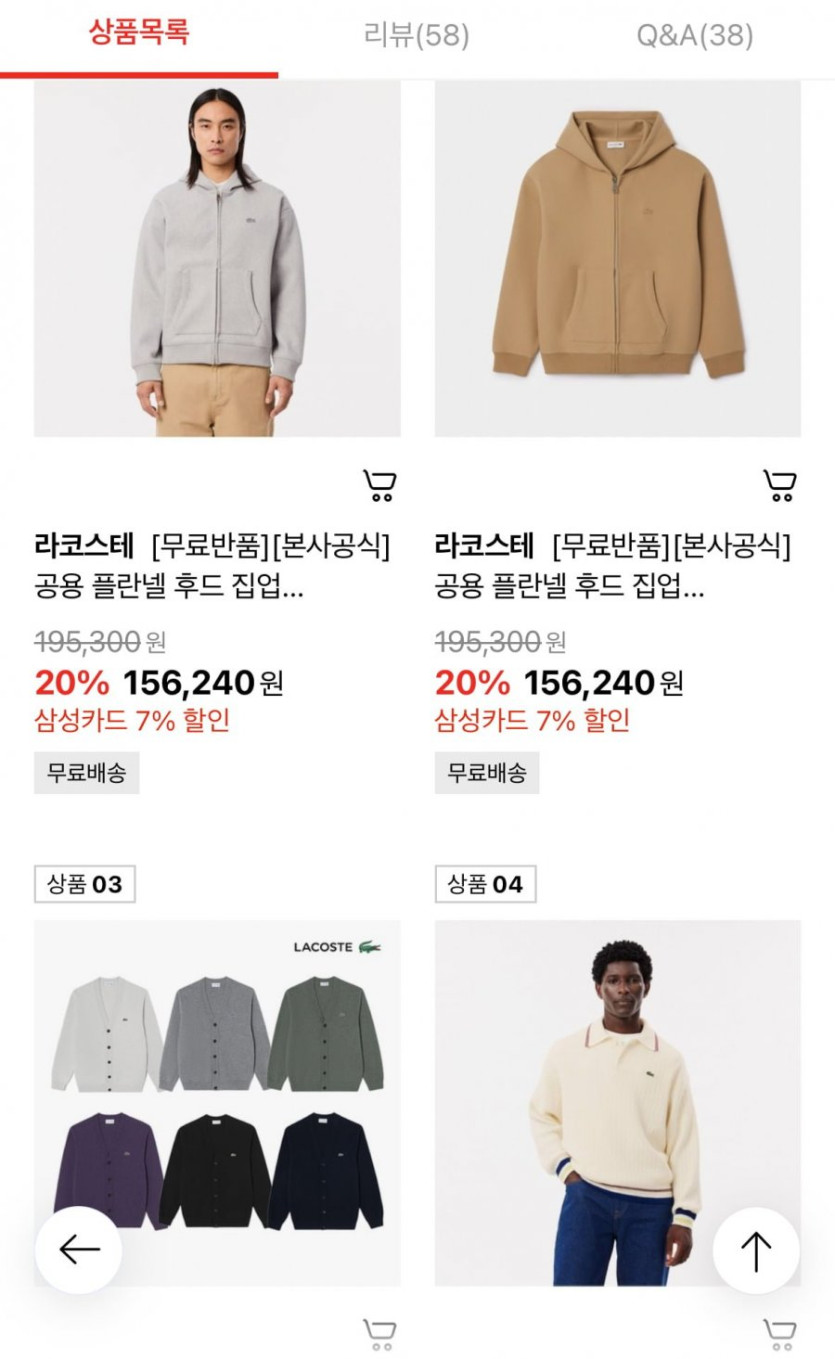Open the gray hooded zip-up product
The height and width of the screenshot is (1359, 835).
tap(217, 260)
